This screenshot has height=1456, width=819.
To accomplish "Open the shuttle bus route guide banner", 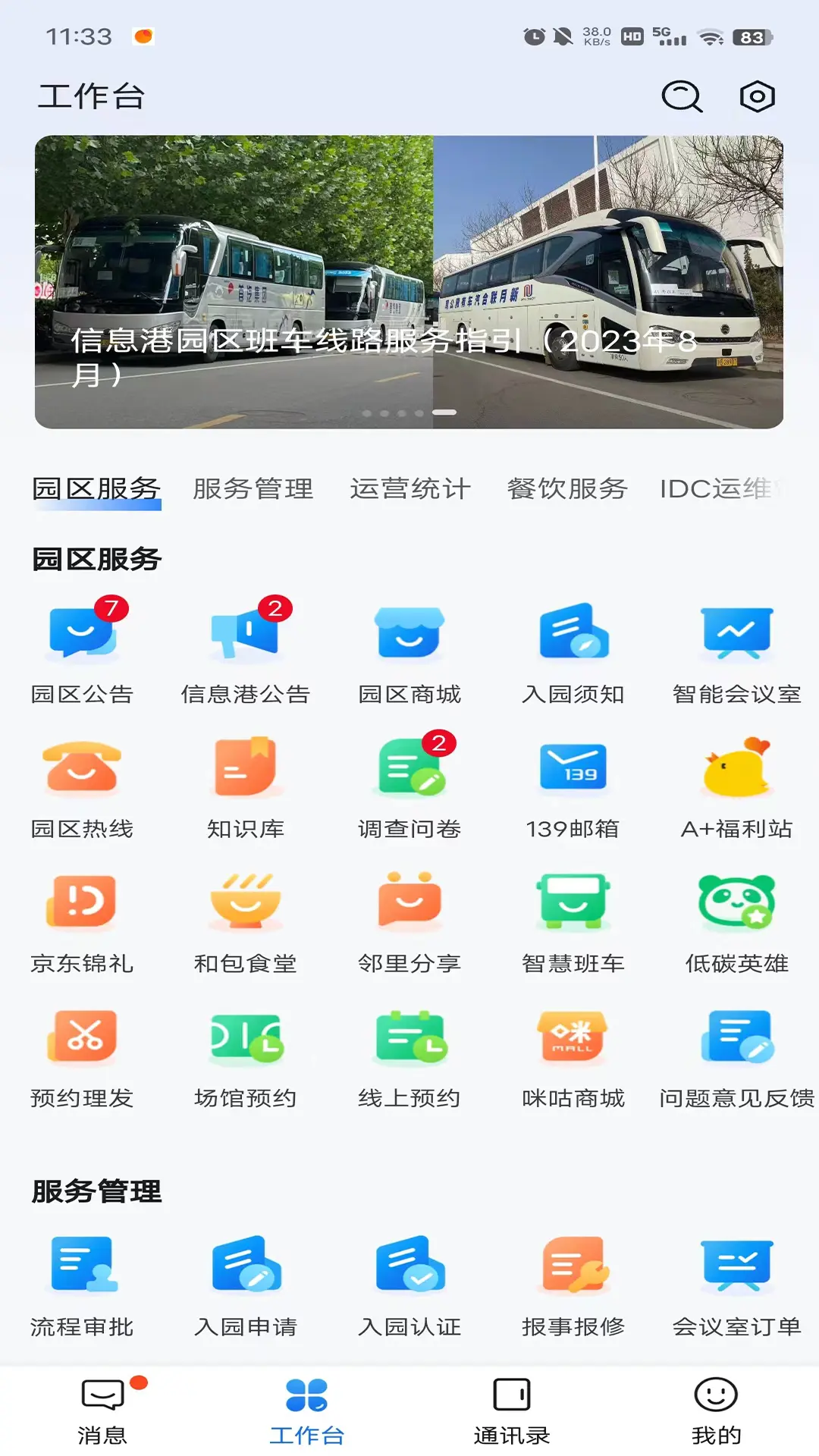I will (x=409, y=281).
